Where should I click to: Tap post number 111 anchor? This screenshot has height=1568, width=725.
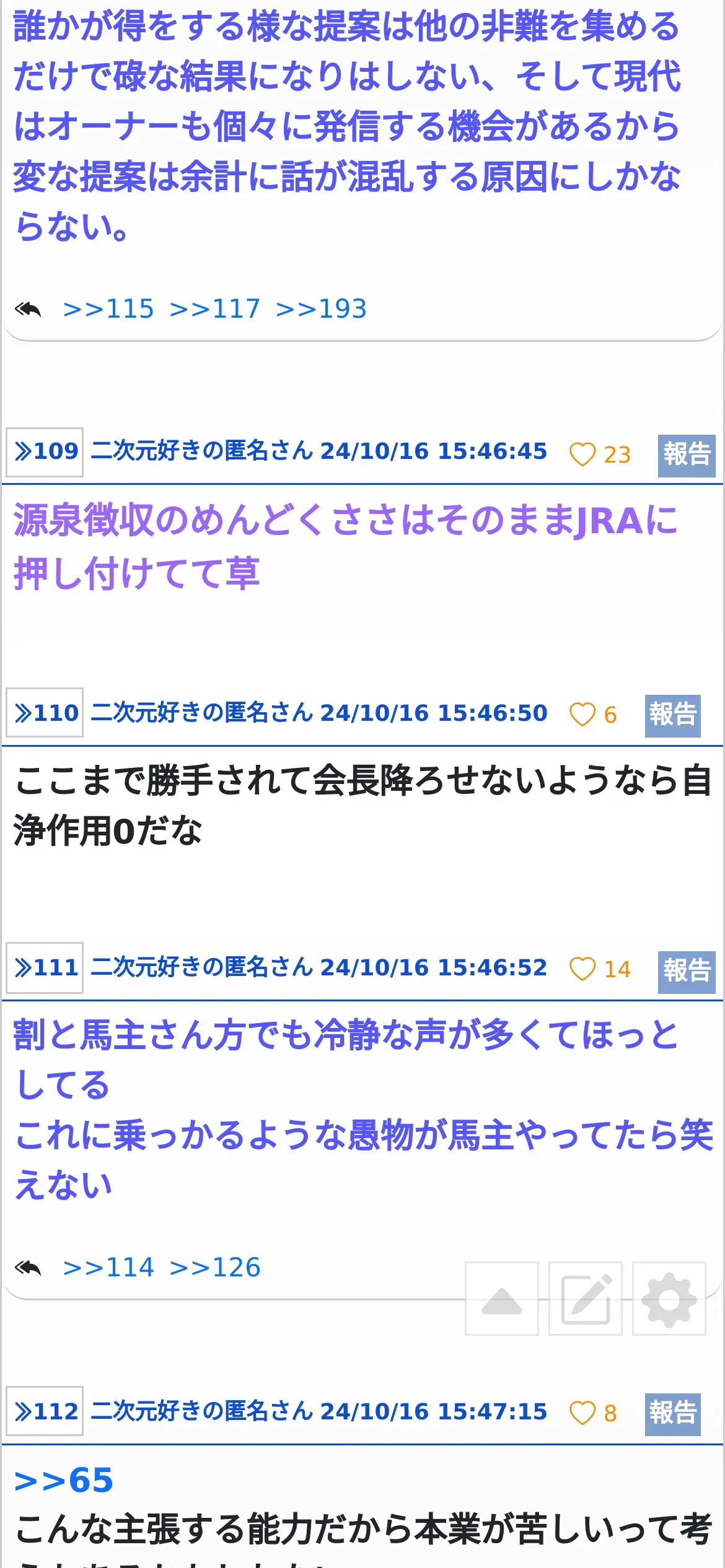45,968
